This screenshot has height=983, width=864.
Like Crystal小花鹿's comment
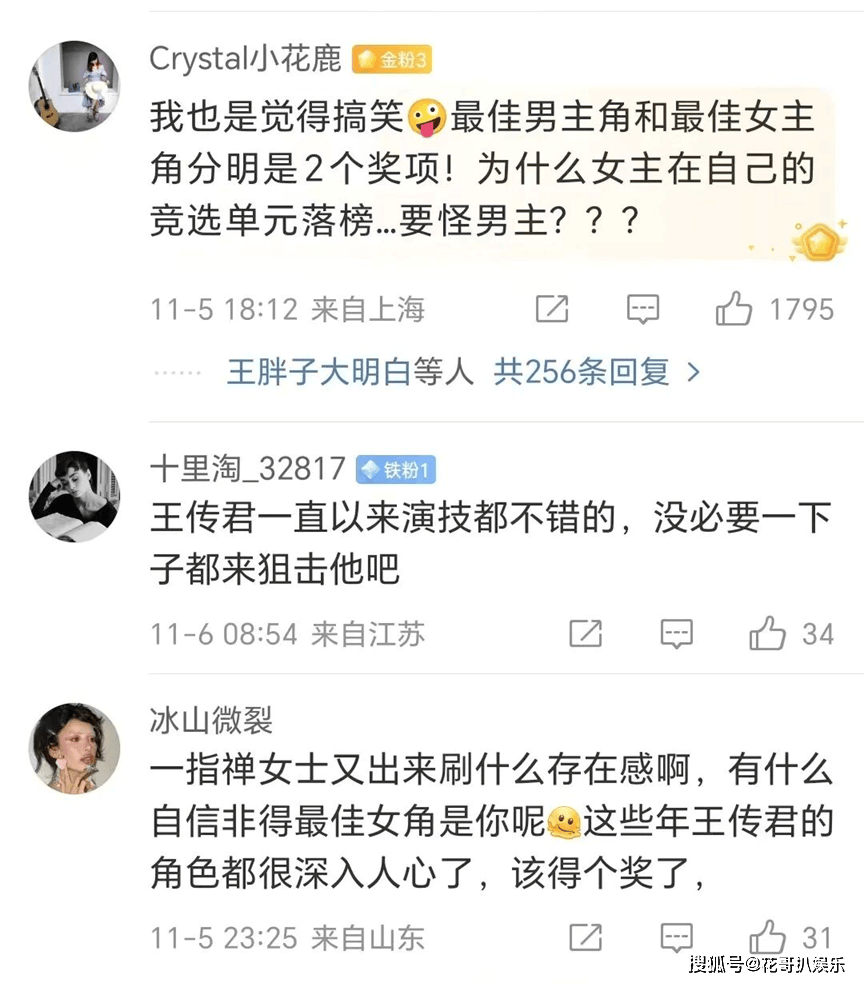pos(735,310)
